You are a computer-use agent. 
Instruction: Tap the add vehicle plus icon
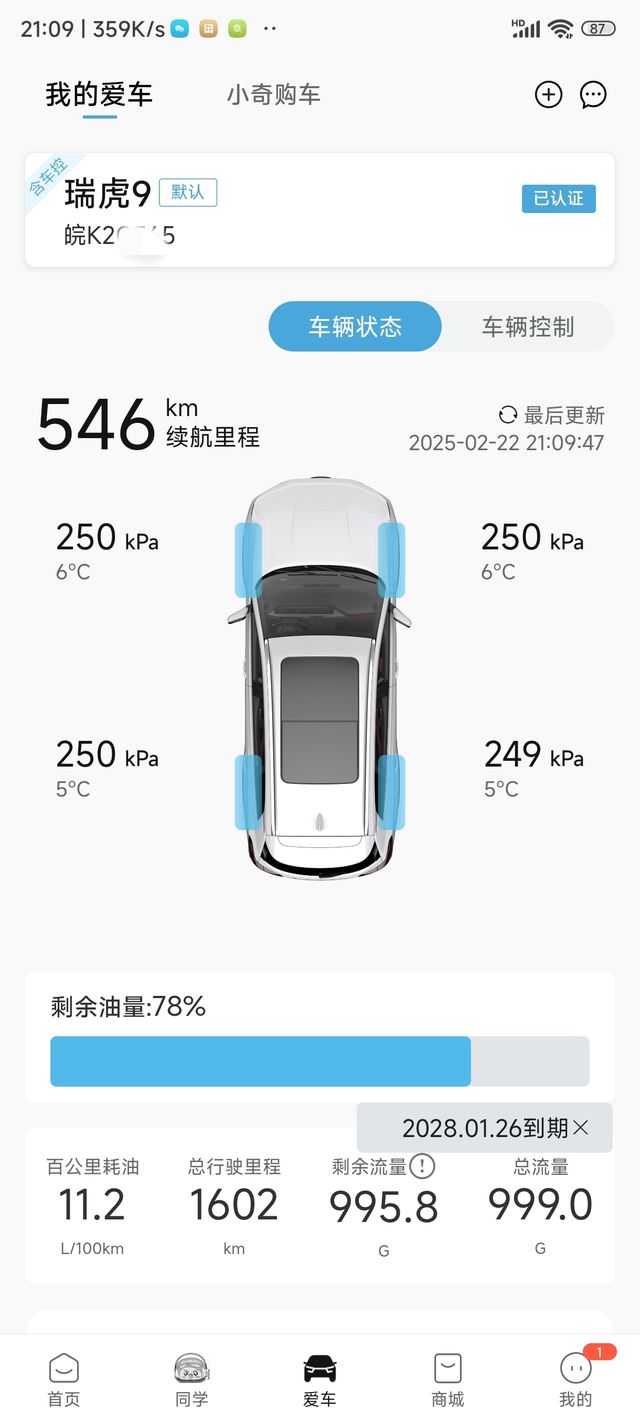coord(548,95)
